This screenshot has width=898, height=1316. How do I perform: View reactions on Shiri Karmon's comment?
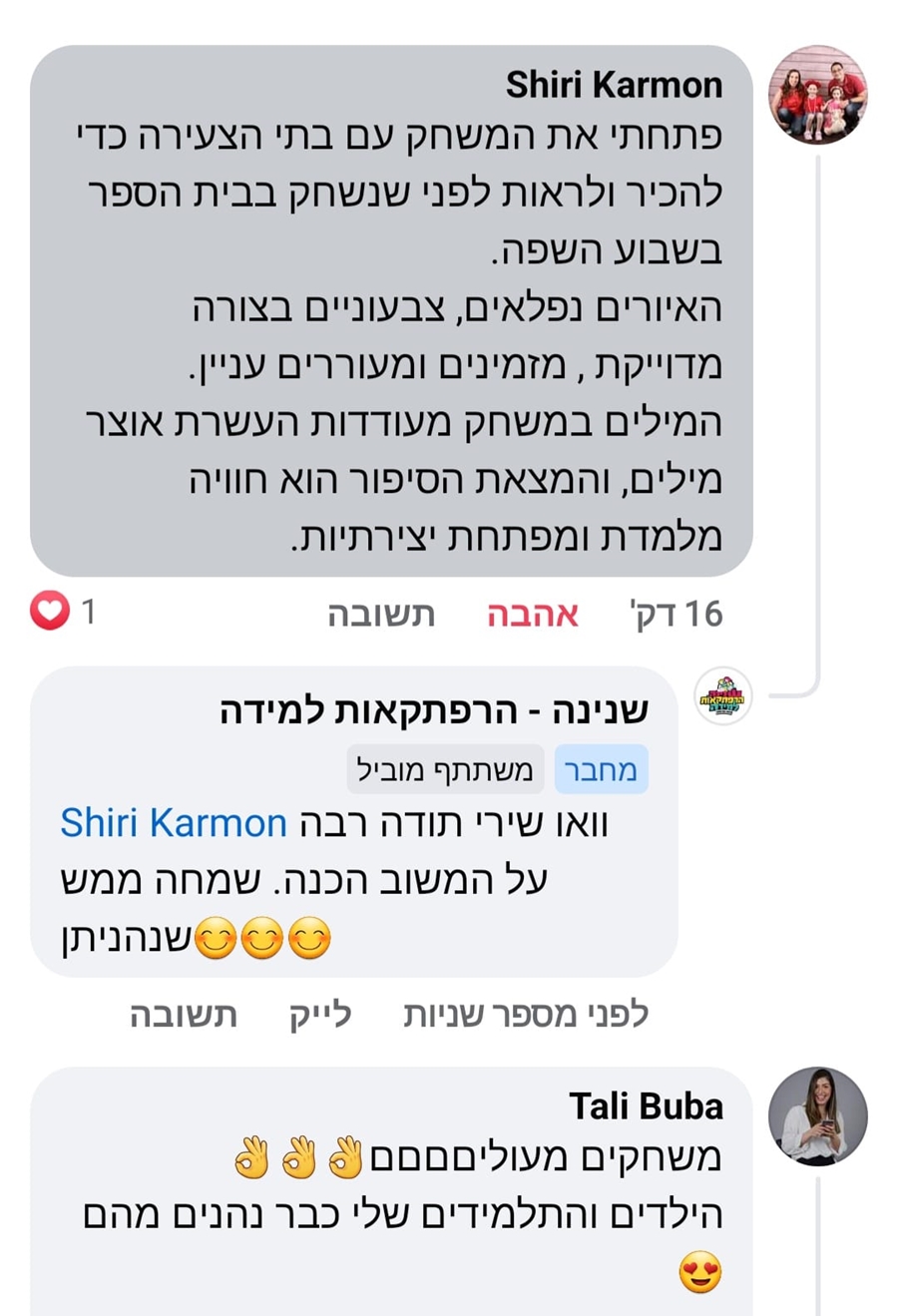click(x=64, y=611)
